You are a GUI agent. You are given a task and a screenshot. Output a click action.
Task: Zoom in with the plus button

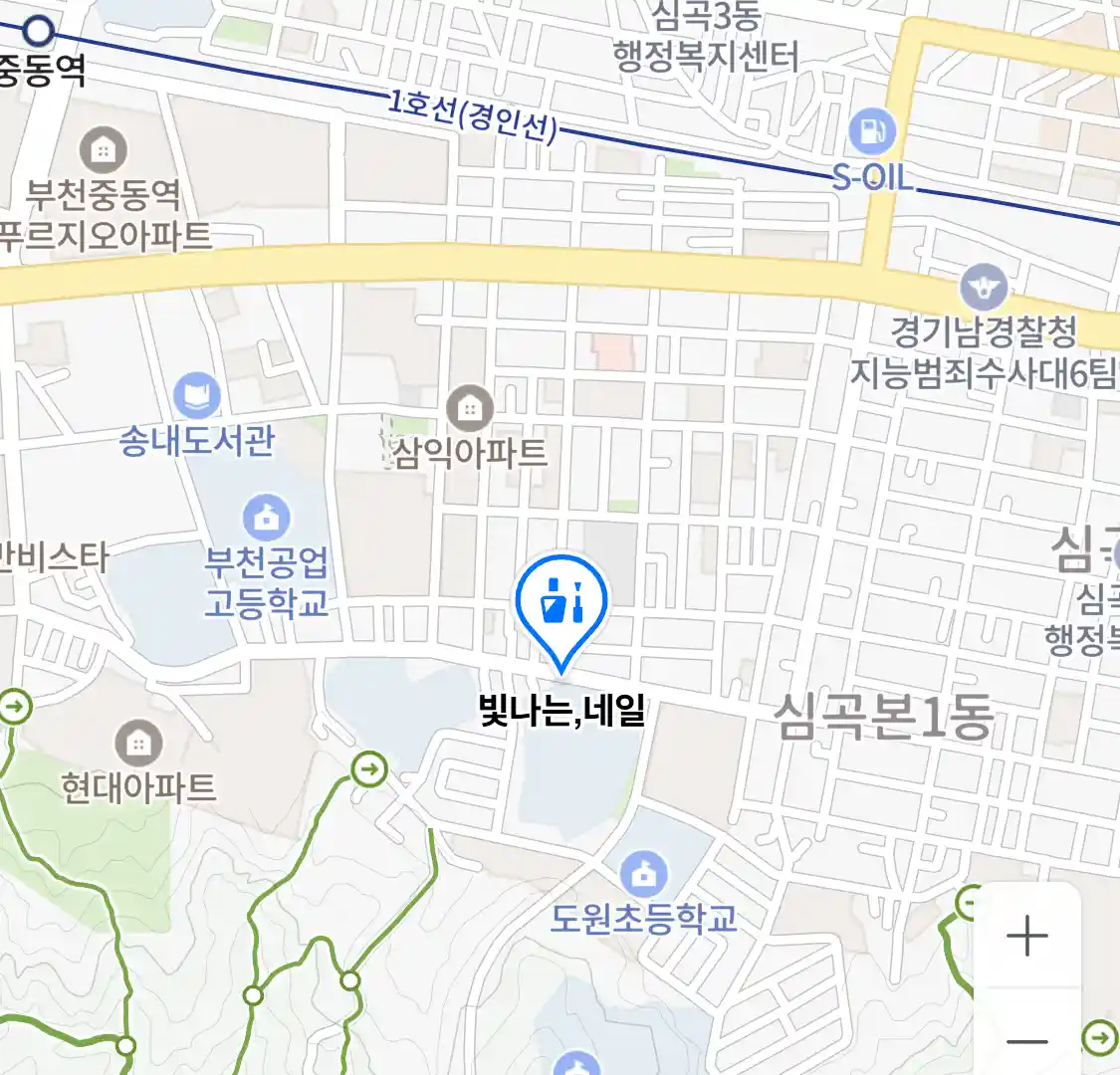pos(1026,936)
